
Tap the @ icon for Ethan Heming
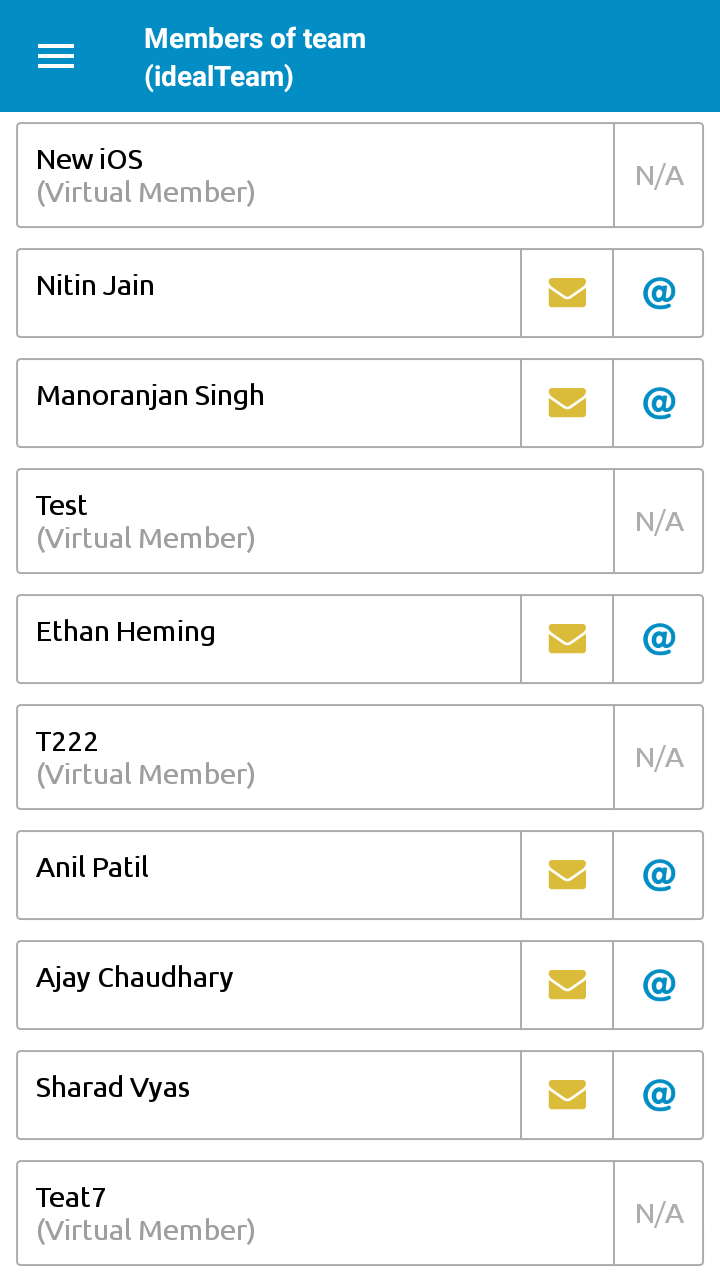pos(659,639)
